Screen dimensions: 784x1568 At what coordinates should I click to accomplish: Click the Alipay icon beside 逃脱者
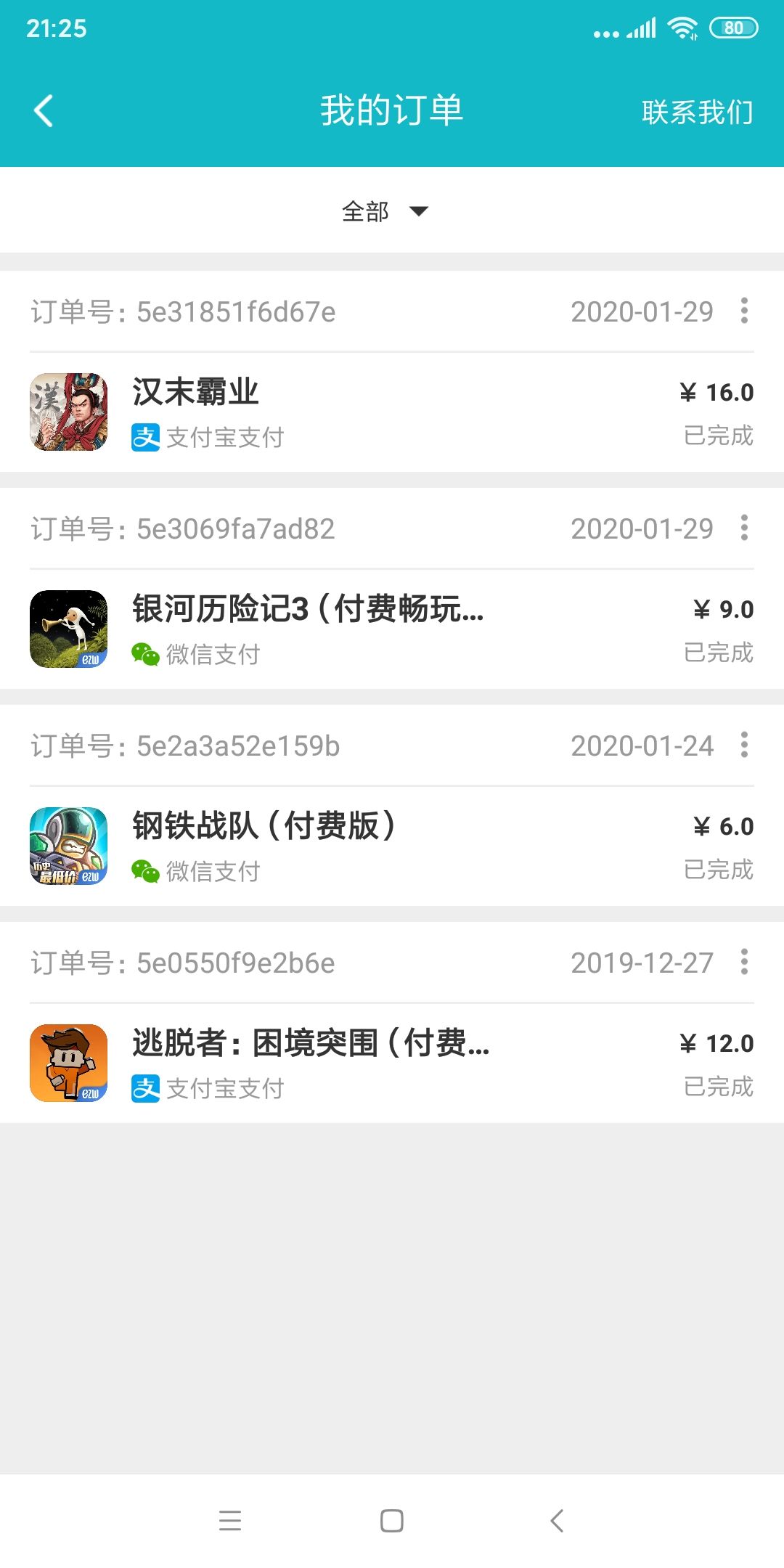click(145, 1088)
